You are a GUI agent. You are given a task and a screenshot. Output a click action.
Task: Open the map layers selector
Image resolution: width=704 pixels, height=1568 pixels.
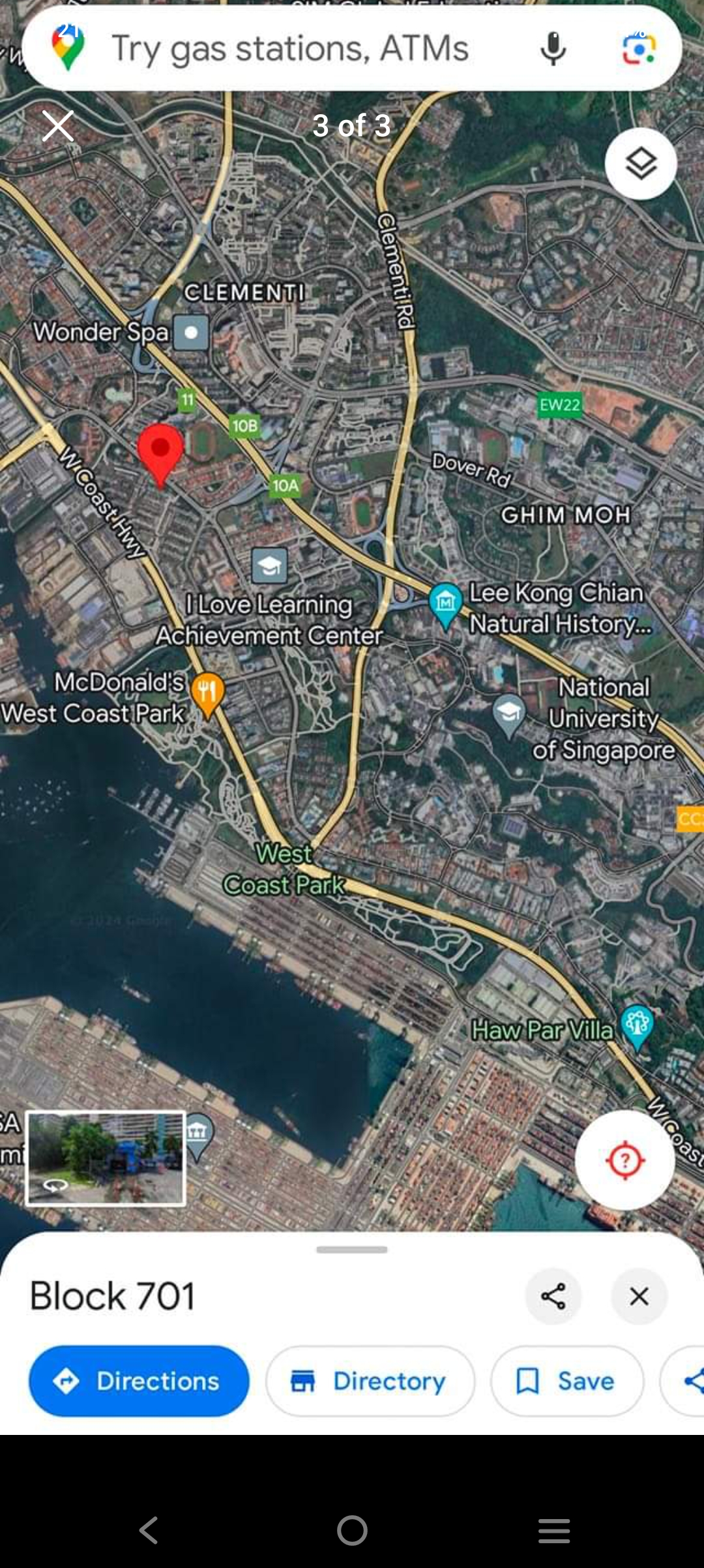(641, 164)
